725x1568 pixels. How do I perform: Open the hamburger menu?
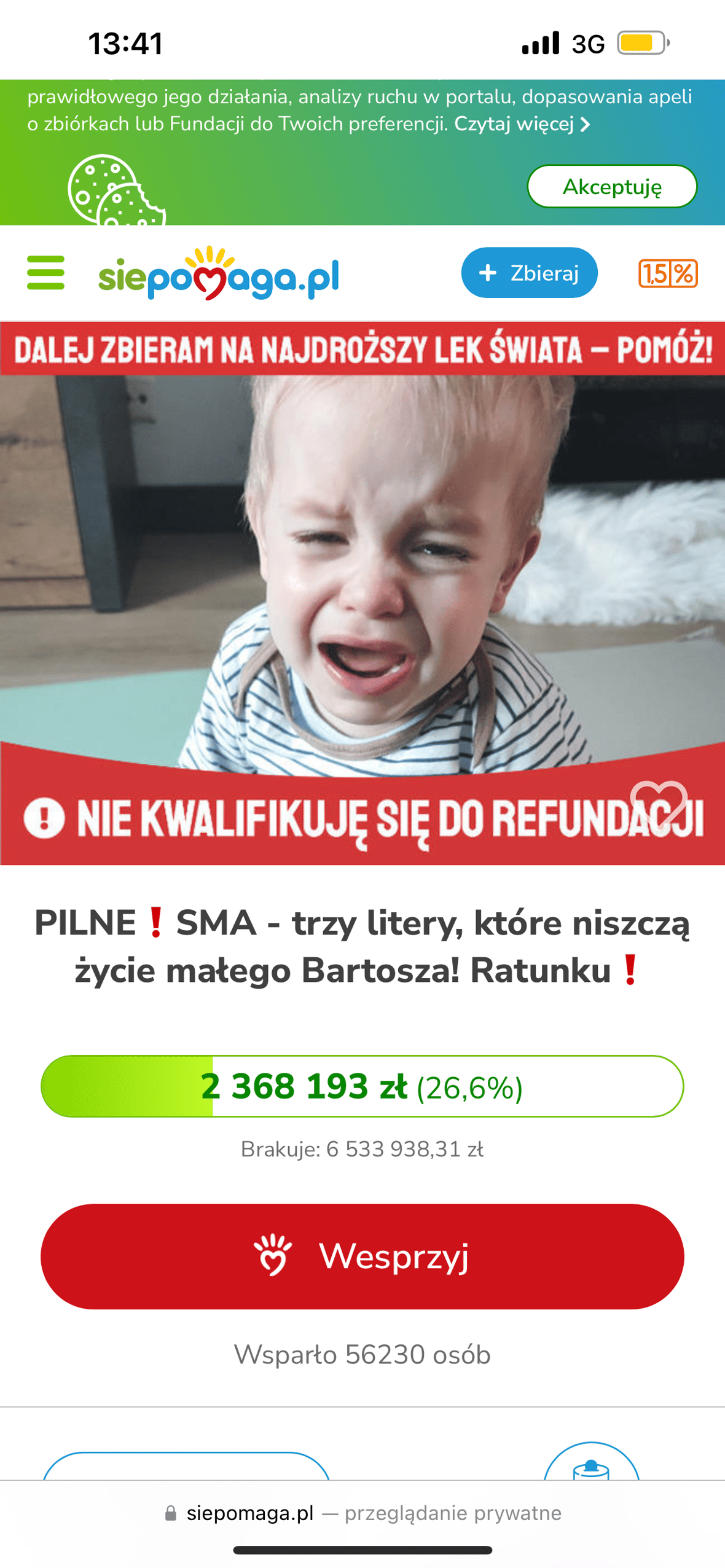coord(45,272)
